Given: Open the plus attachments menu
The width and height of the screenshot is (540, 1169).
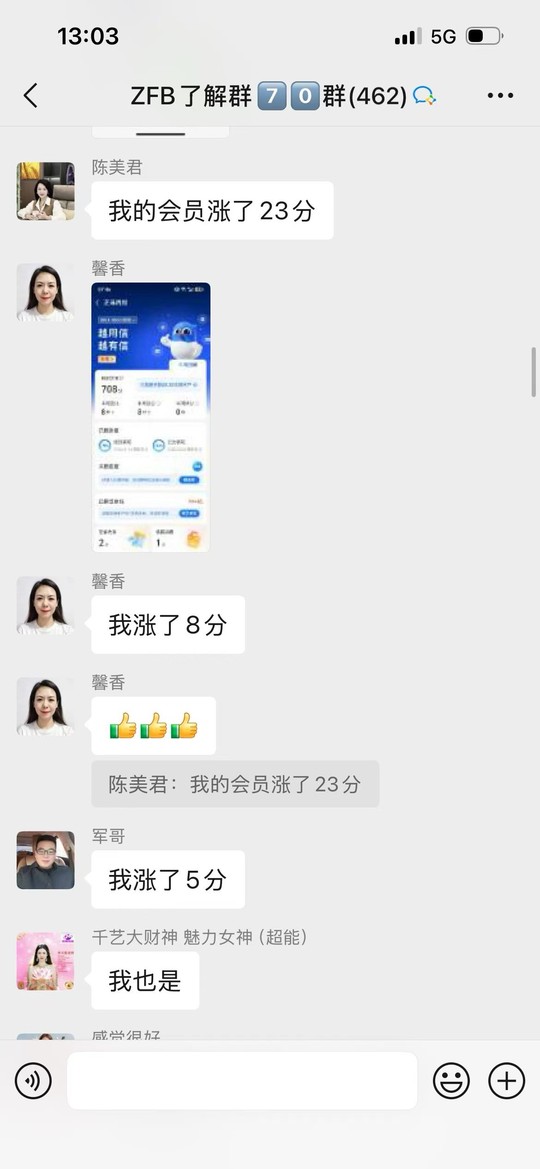Looking at the screenshot, I should 506,1081.
